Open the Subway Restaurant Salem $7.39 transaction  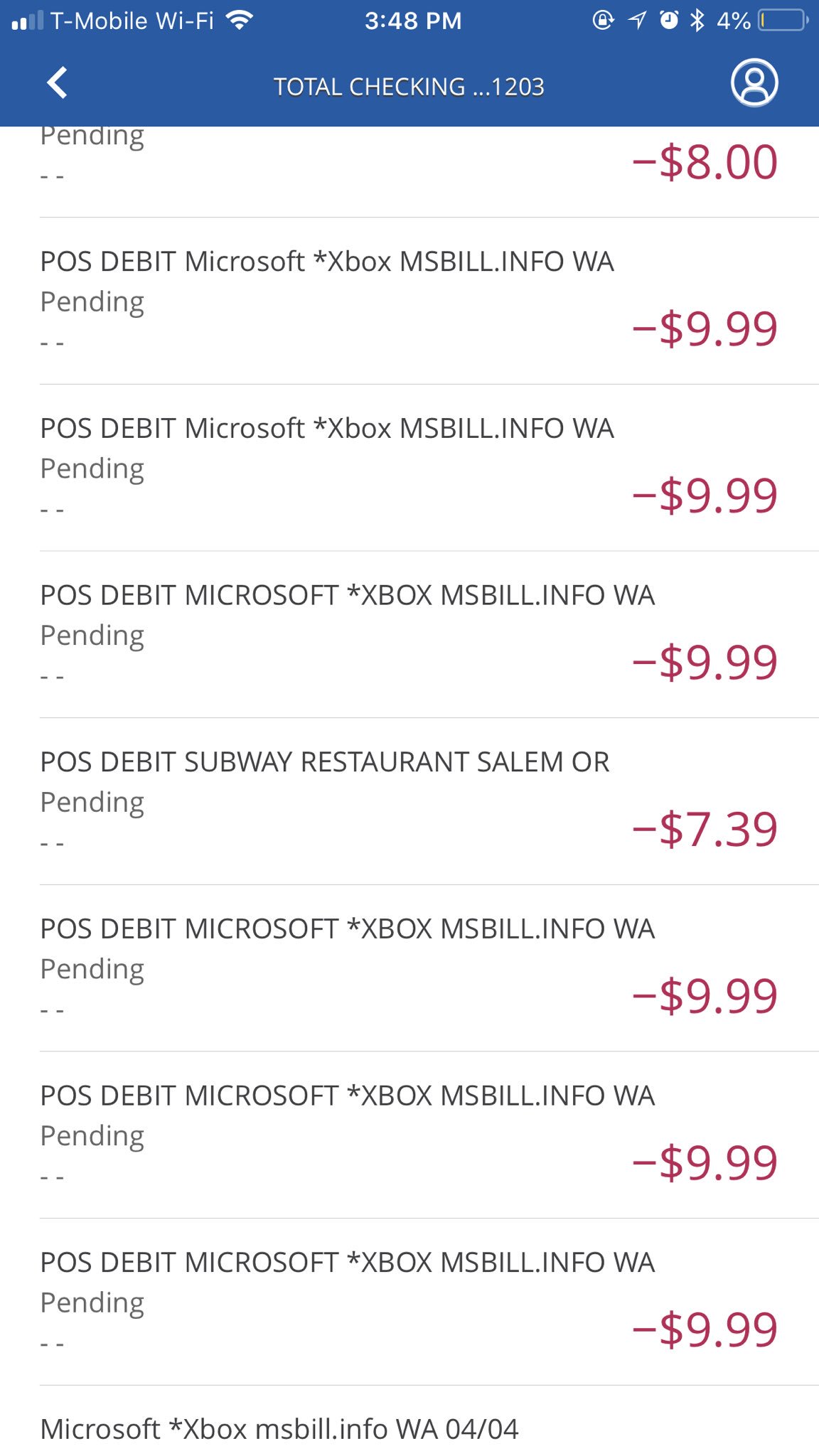(x=429, y=801)
